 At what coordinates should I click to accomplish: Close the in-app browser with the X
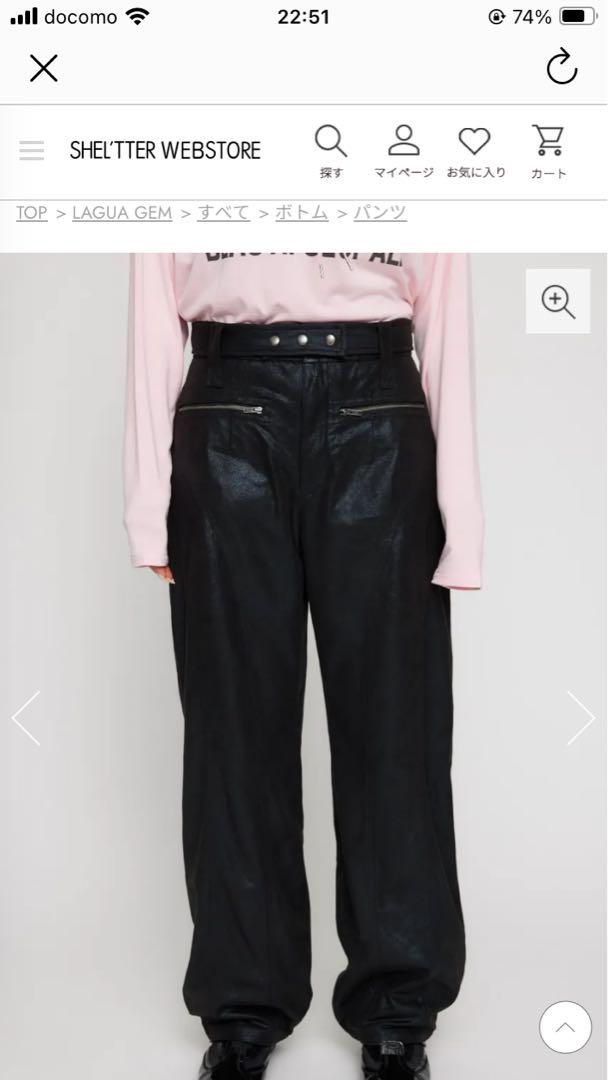point(43,68)
